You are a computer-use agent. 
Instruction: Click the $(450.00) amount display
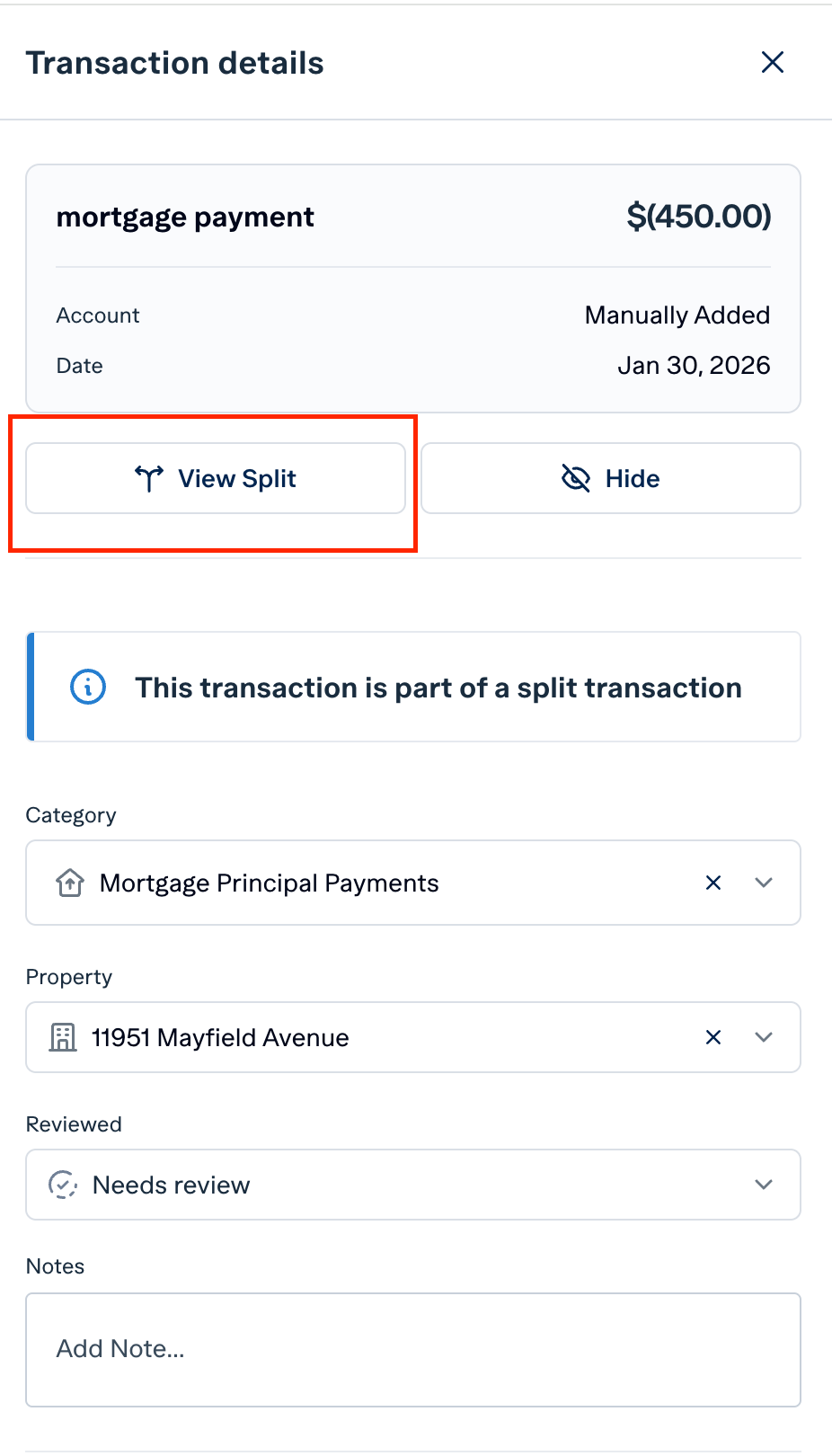pos(699,217)
